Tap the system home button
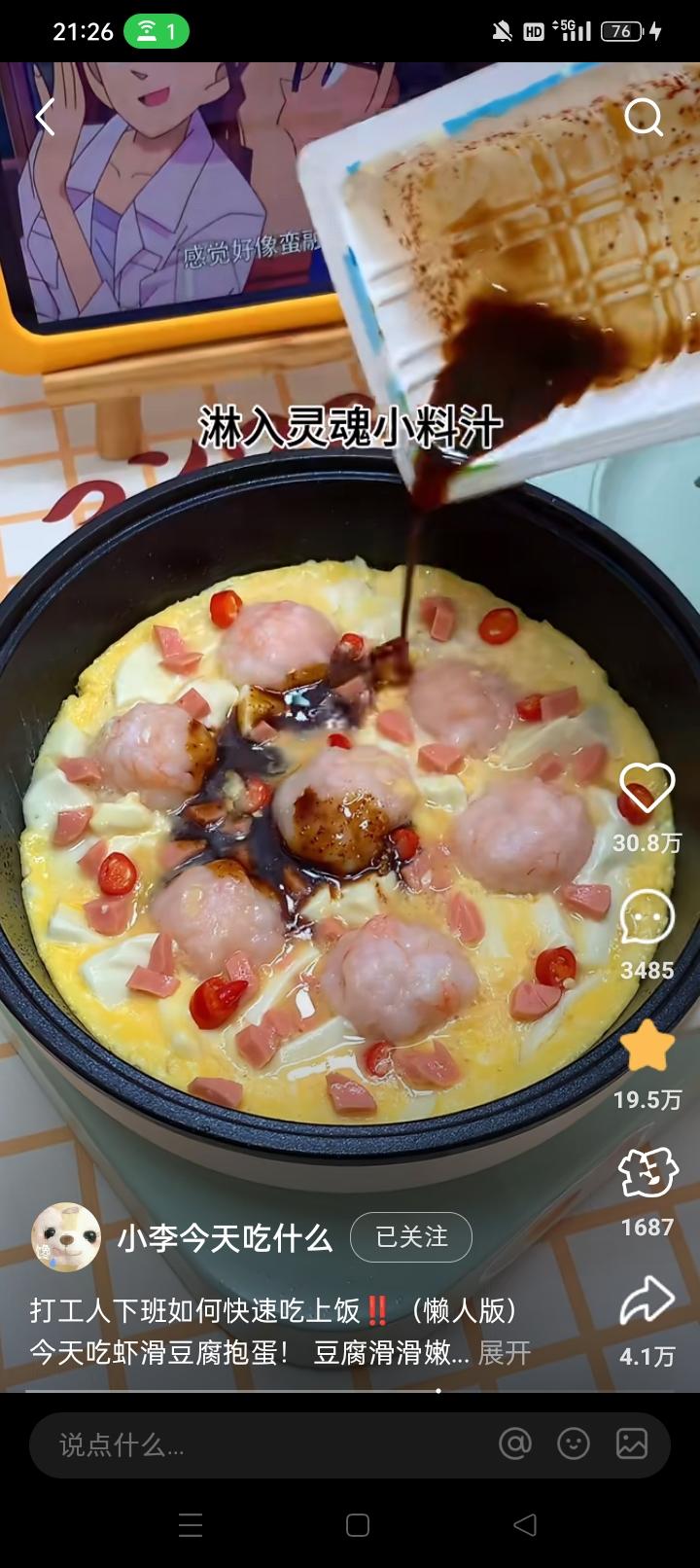Image resolution: width=700 pixels, height=1568 pixels. [x=358, y=1525]
